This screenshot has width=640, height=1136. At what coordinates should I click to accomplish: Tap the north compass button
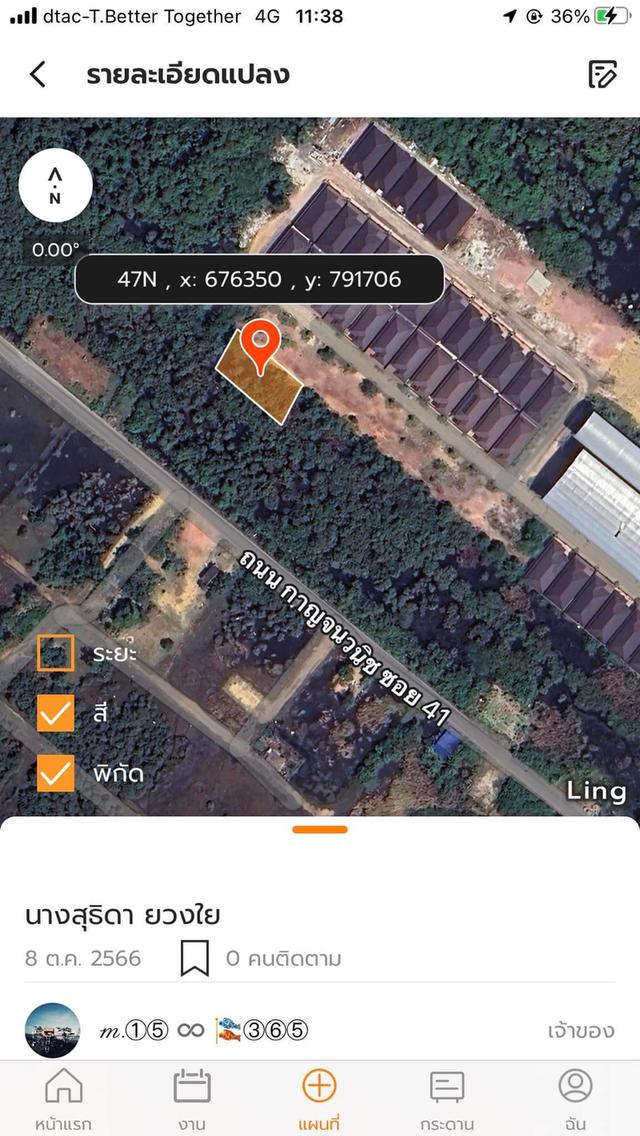pyautogui.click(x=55, y=185)
